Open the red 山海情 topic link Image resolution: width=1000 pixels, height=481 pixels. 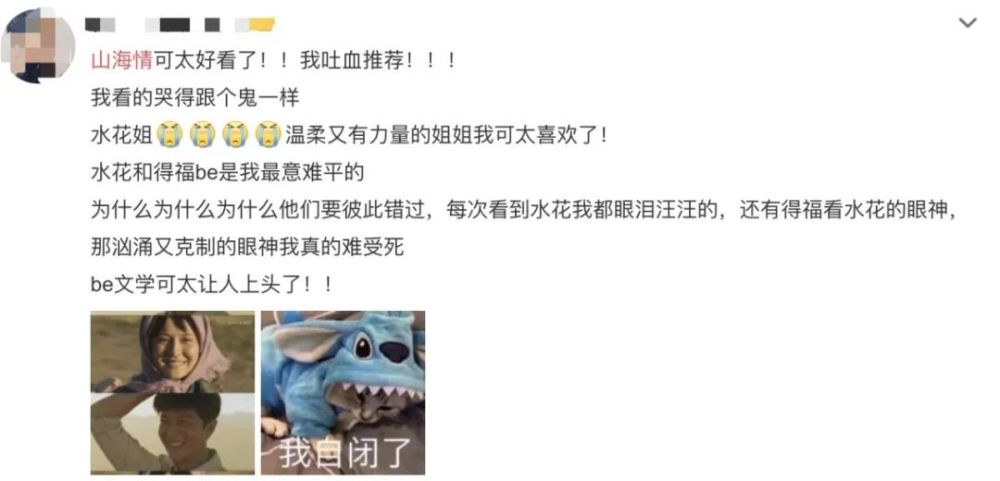pos(122,61)
